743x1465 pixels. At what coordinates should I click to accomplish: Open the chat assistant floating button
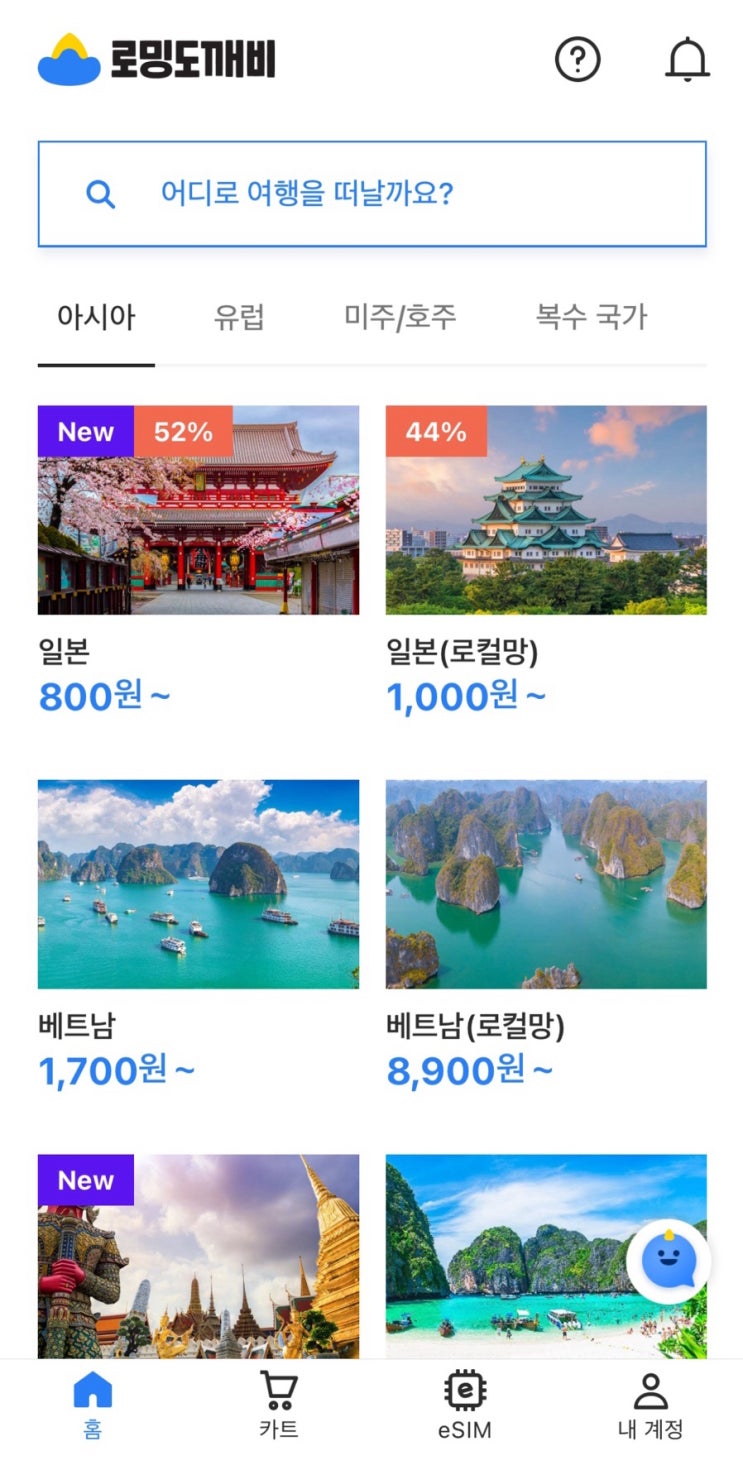pos(668,1262)
